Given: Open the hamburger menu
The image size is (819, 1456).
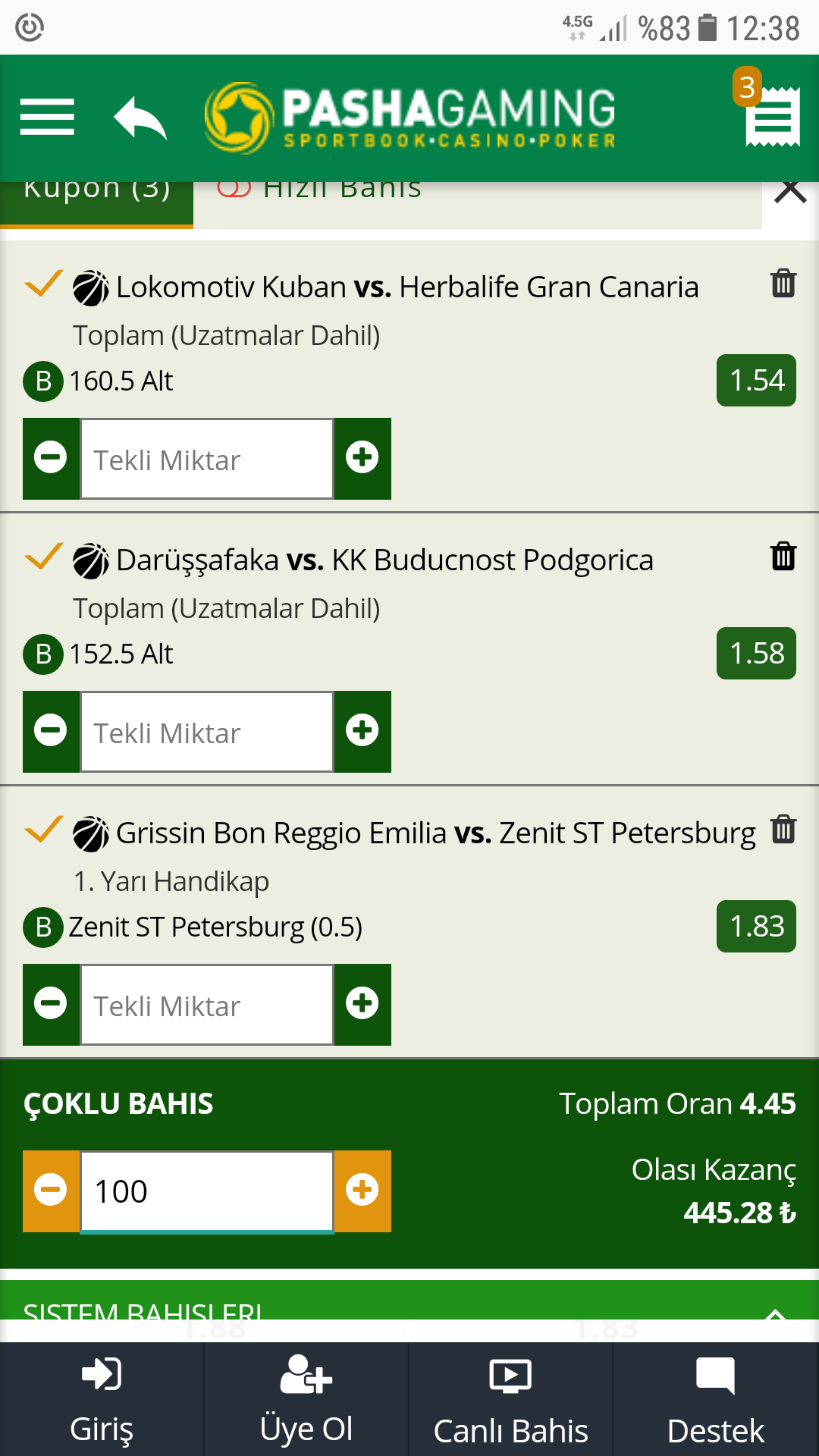Looking at the screenshot, I should [47, 117].
